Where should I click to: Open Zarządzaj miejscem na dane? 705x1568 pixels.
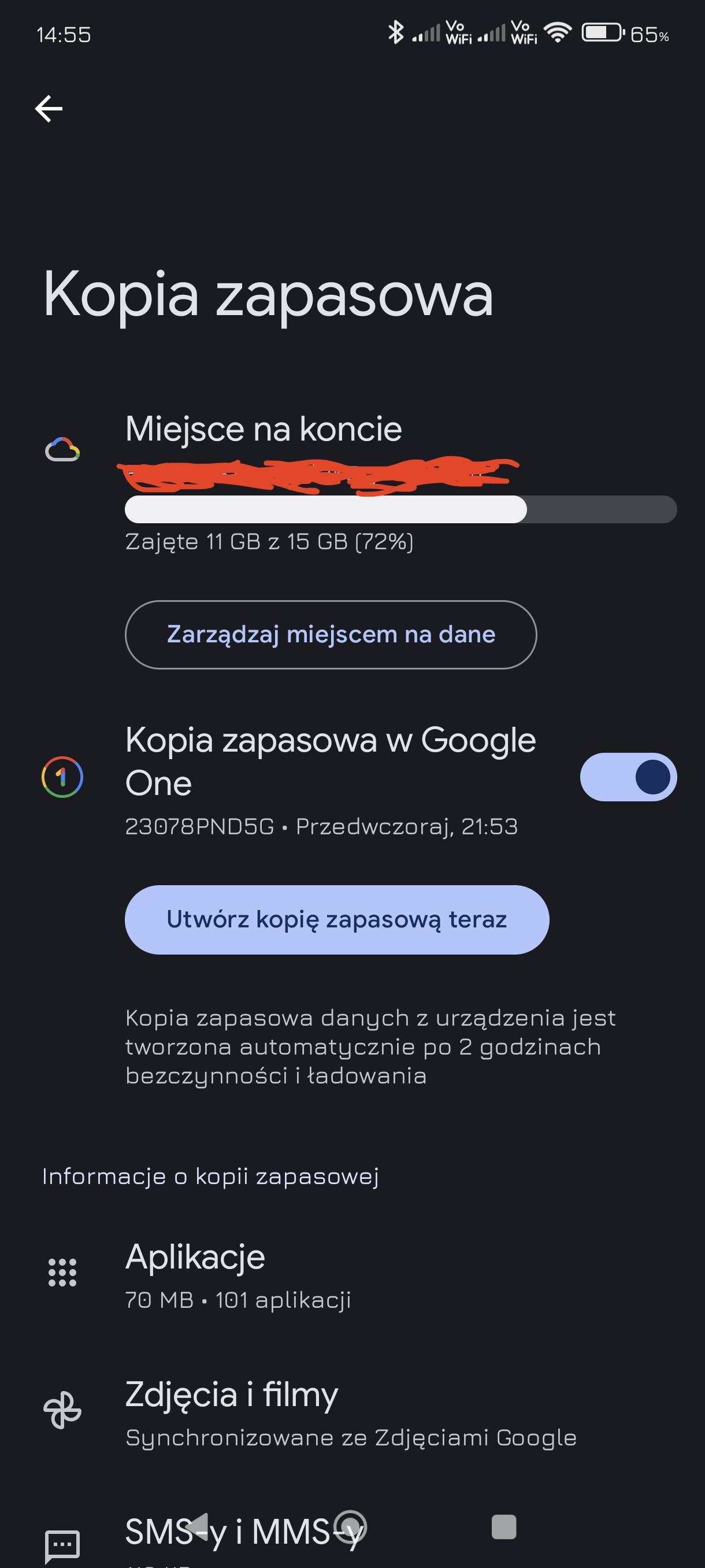[x=331, y=634]
